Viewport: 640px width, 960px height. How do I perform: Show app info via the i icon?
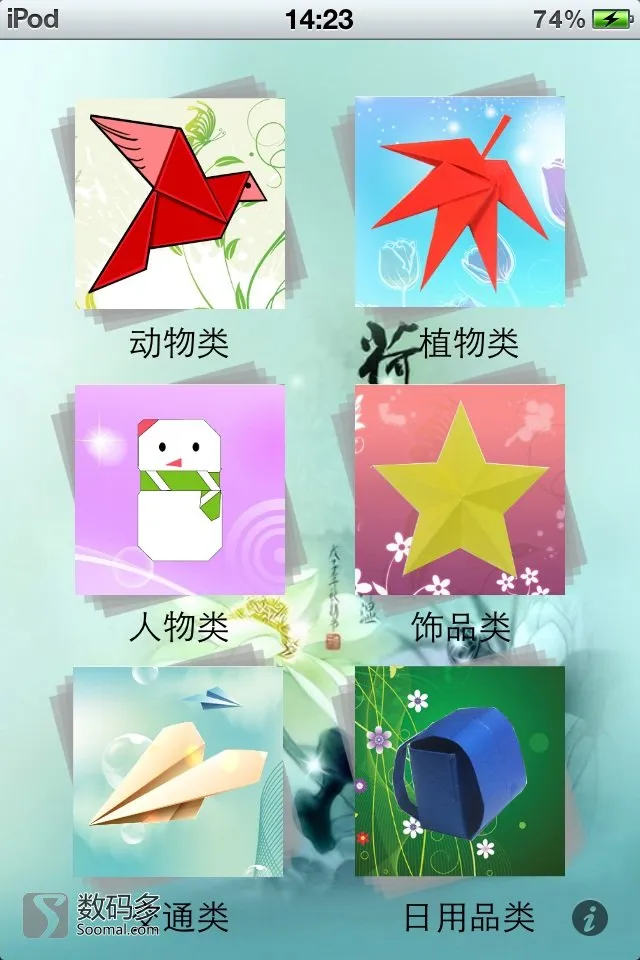pyautogui.click(x=590, y=917)
